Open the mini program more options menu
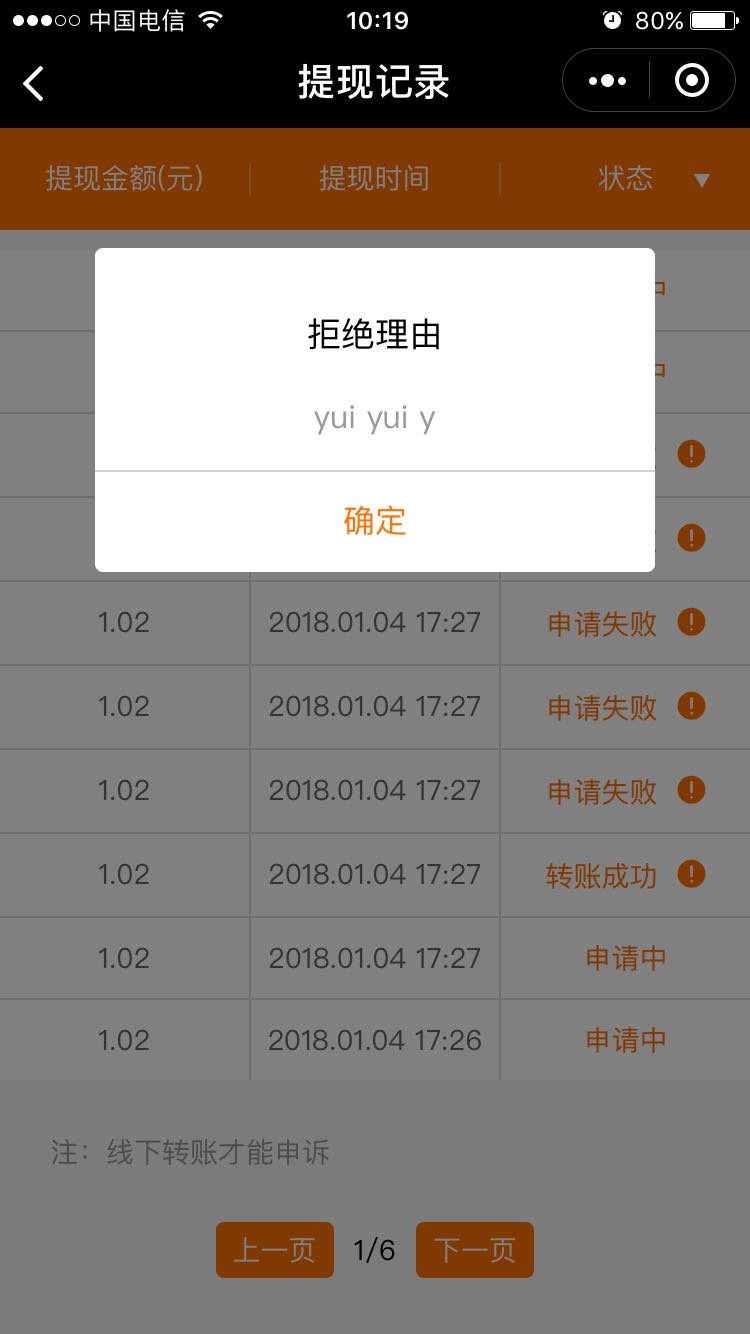Image resolution: width=750 pixels, height=1334 pixels. [x=607, y=81]
